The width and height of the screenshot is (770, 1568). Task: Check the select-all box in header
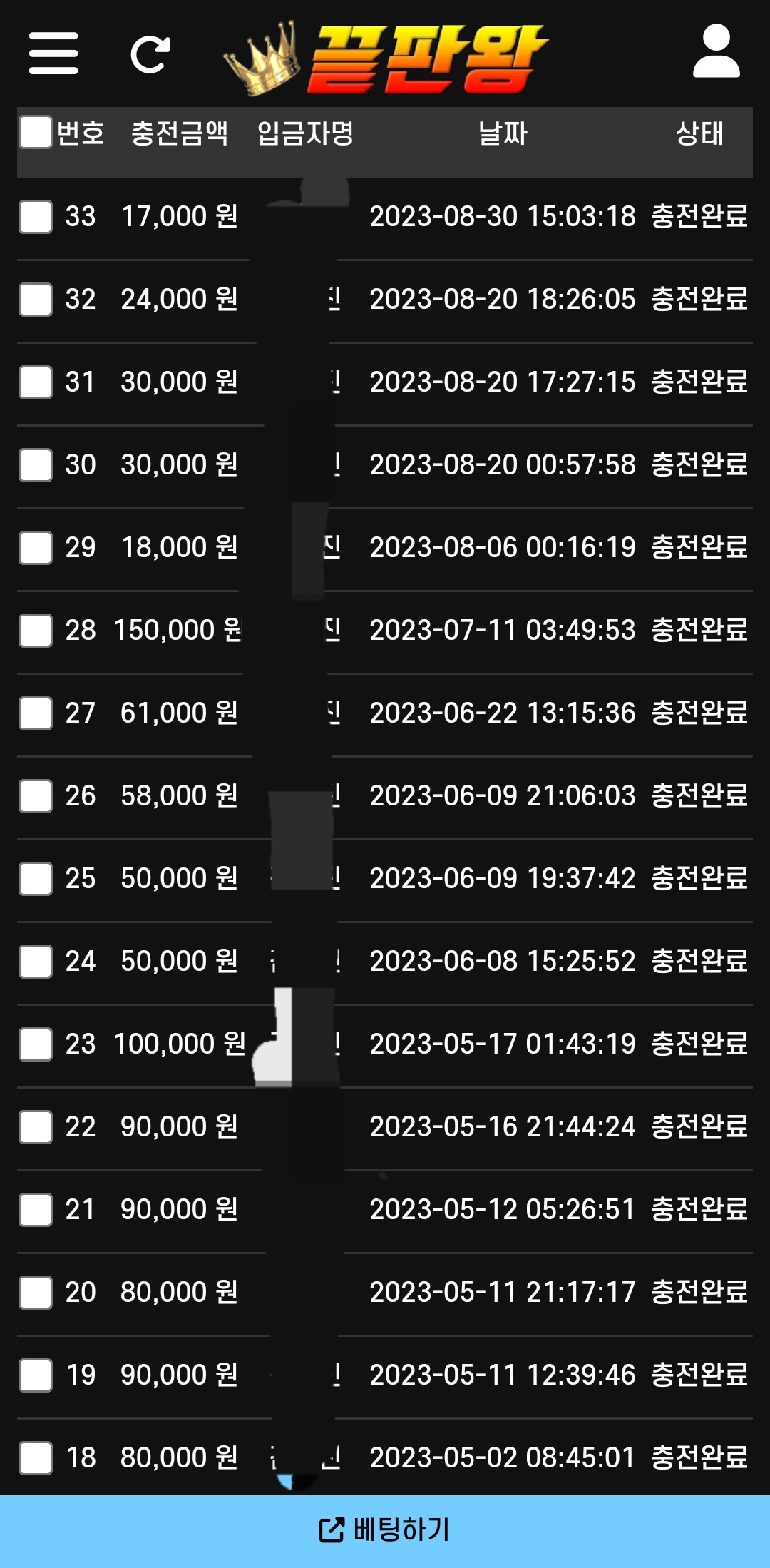36,132
